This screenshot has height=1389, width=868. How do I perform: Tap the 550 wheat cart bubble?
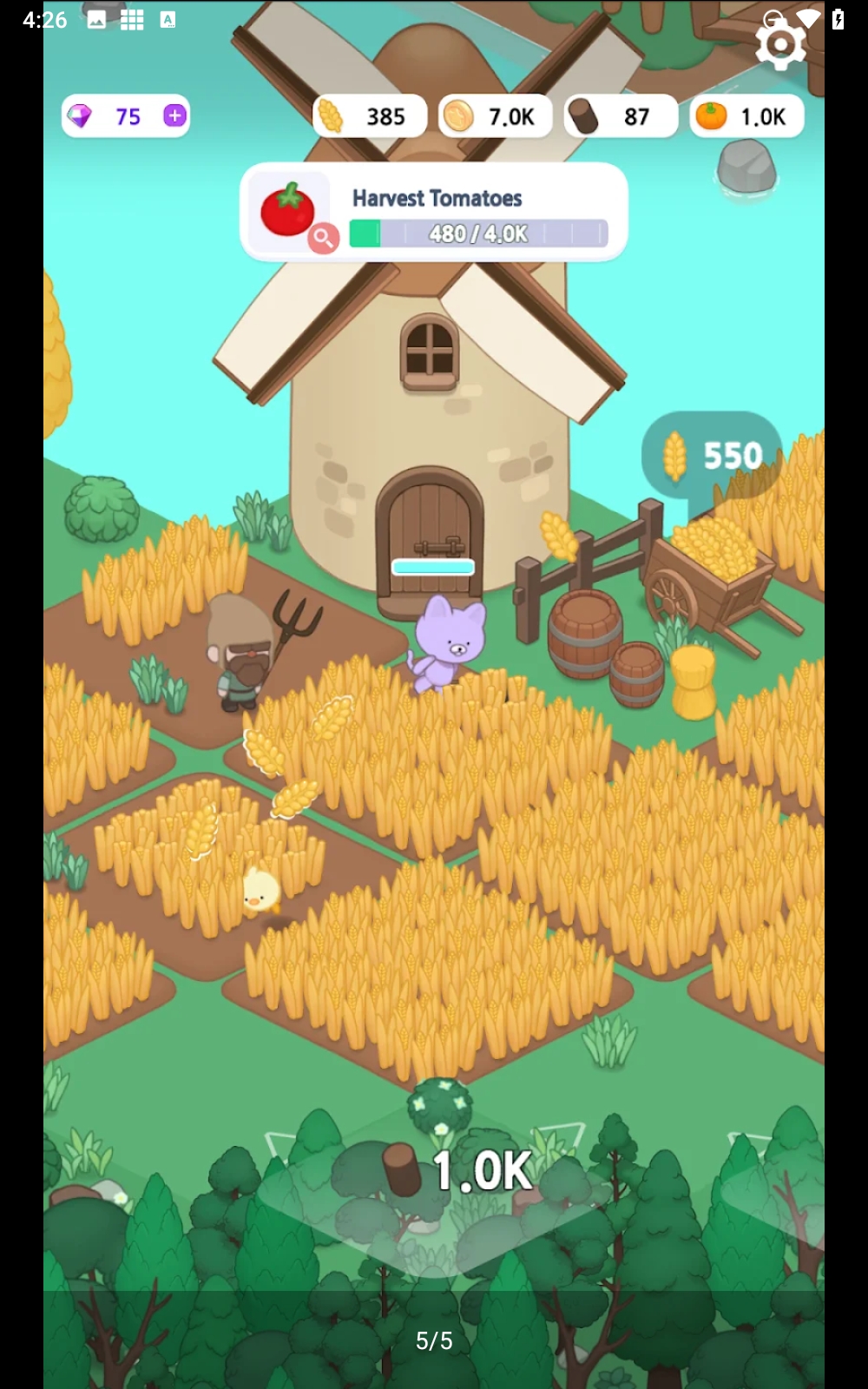pyautogui.click(x=712, y=455)
